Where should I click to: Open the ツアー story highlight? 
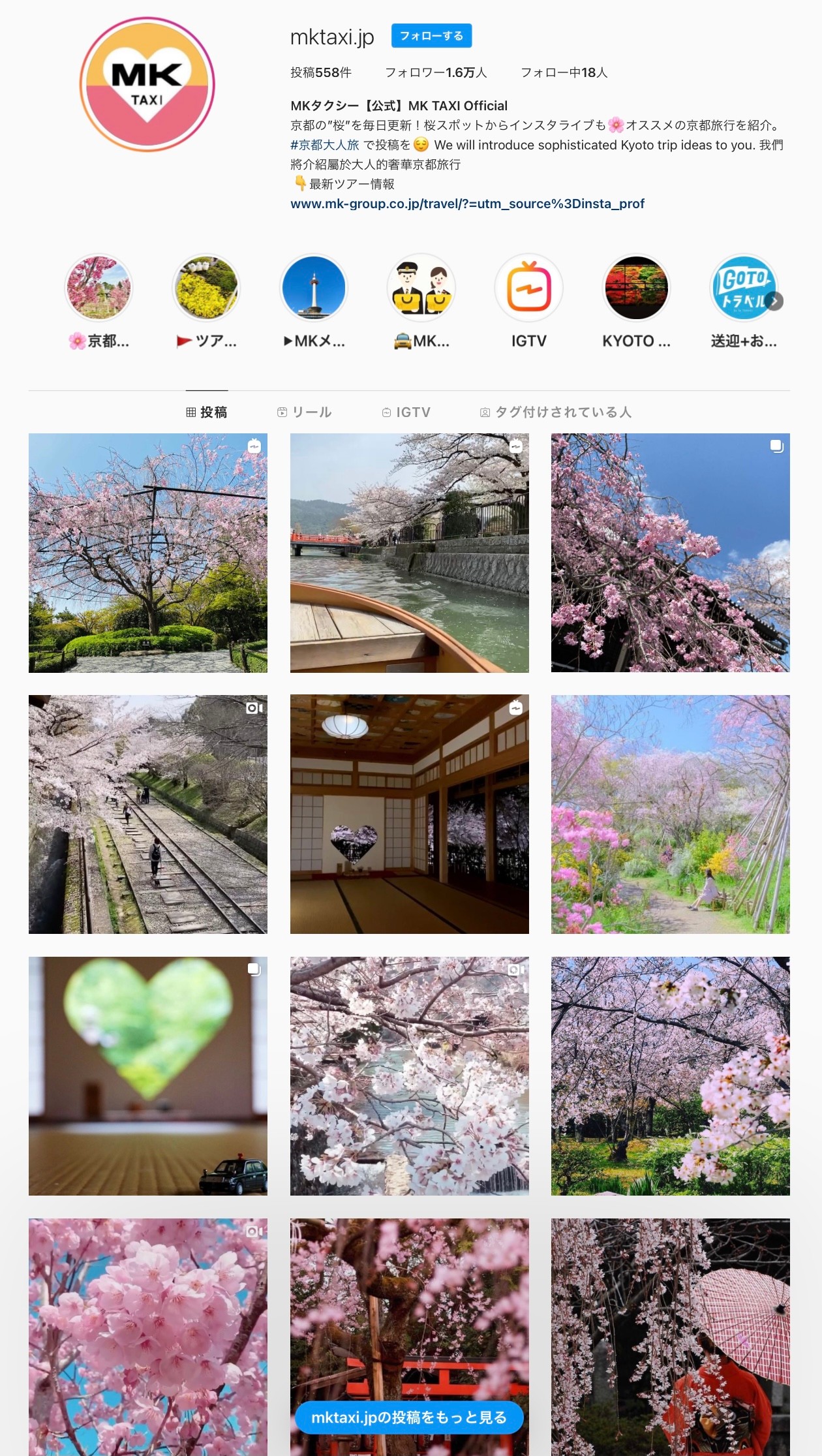206,288
